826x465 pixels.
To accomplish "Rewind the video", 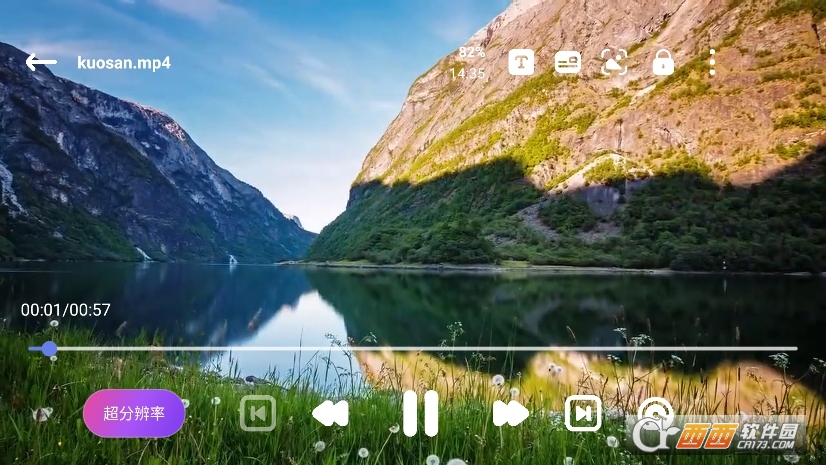I will coord(330,413).
